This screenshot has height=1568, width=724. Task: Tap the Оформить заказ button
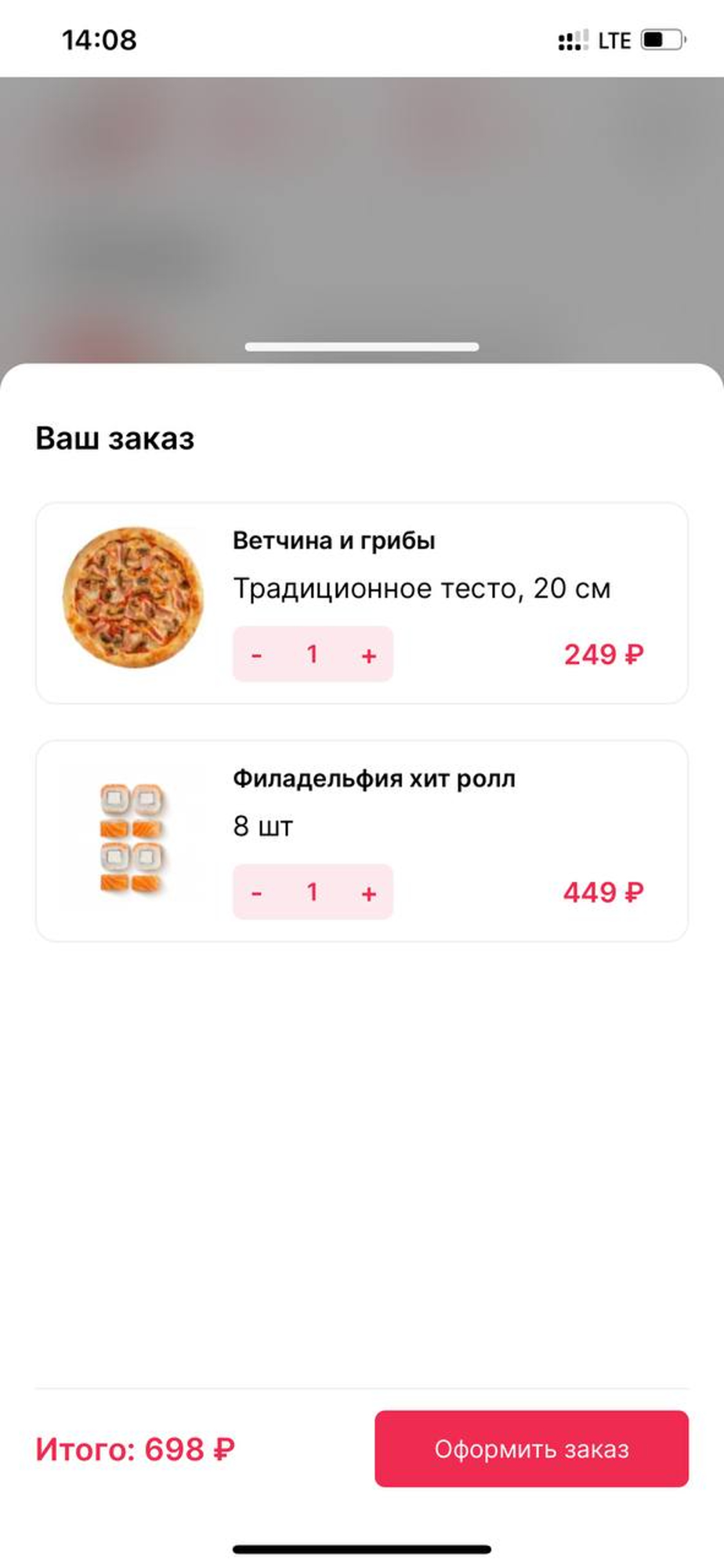point(531,1449)
